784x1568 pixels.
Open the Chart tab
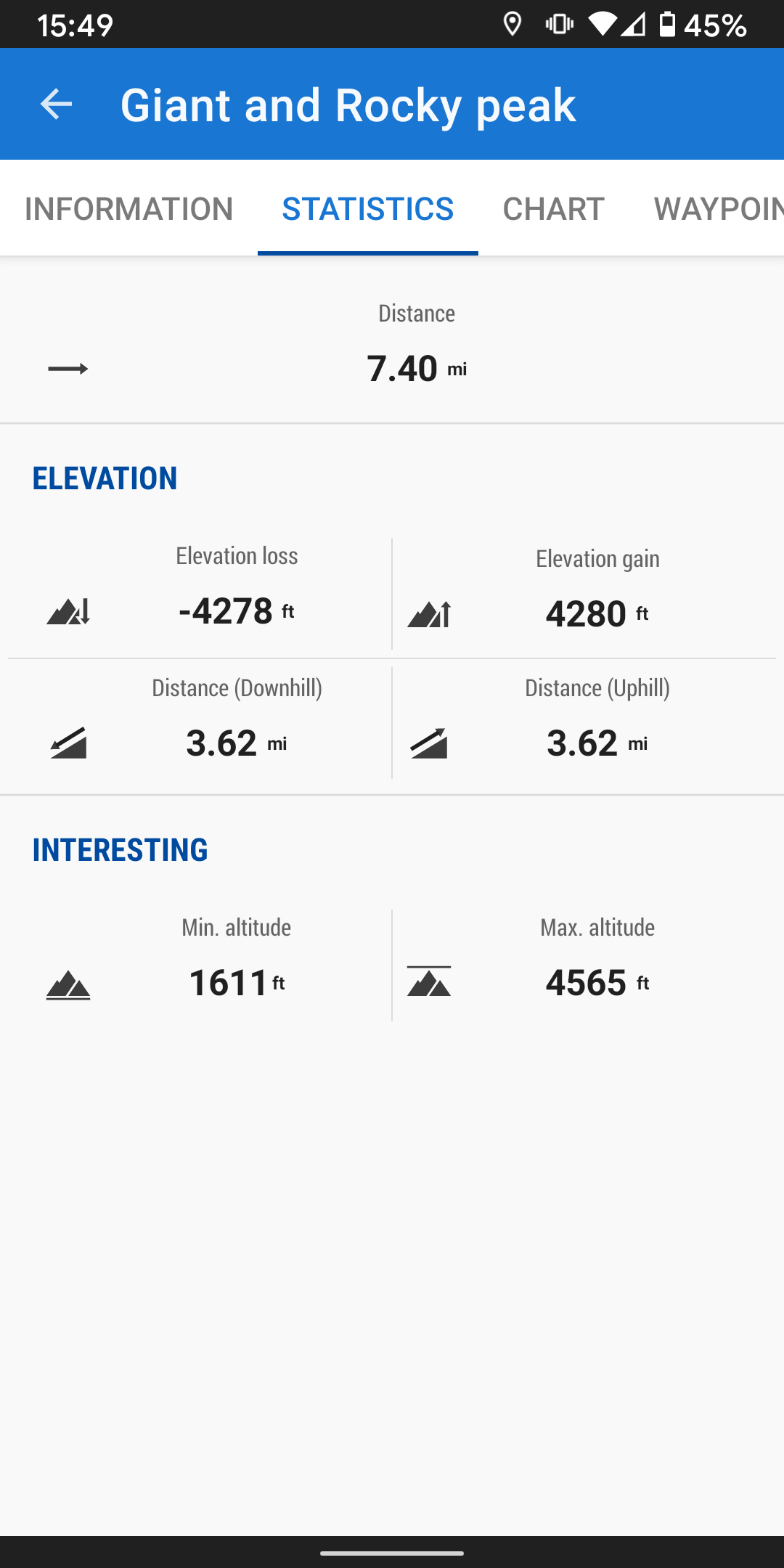tap(553, 209)
